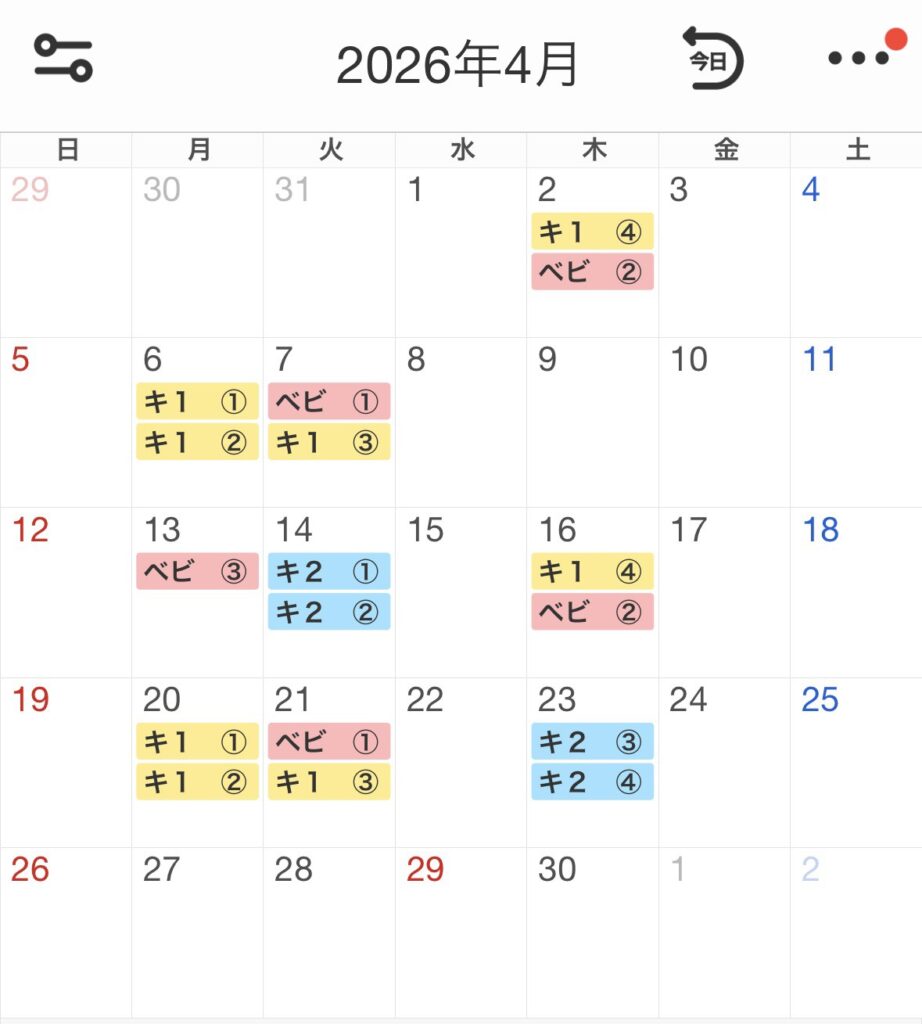Select April 20 date cell
This screenshot has width=922, height=1024.
[197, 762]
